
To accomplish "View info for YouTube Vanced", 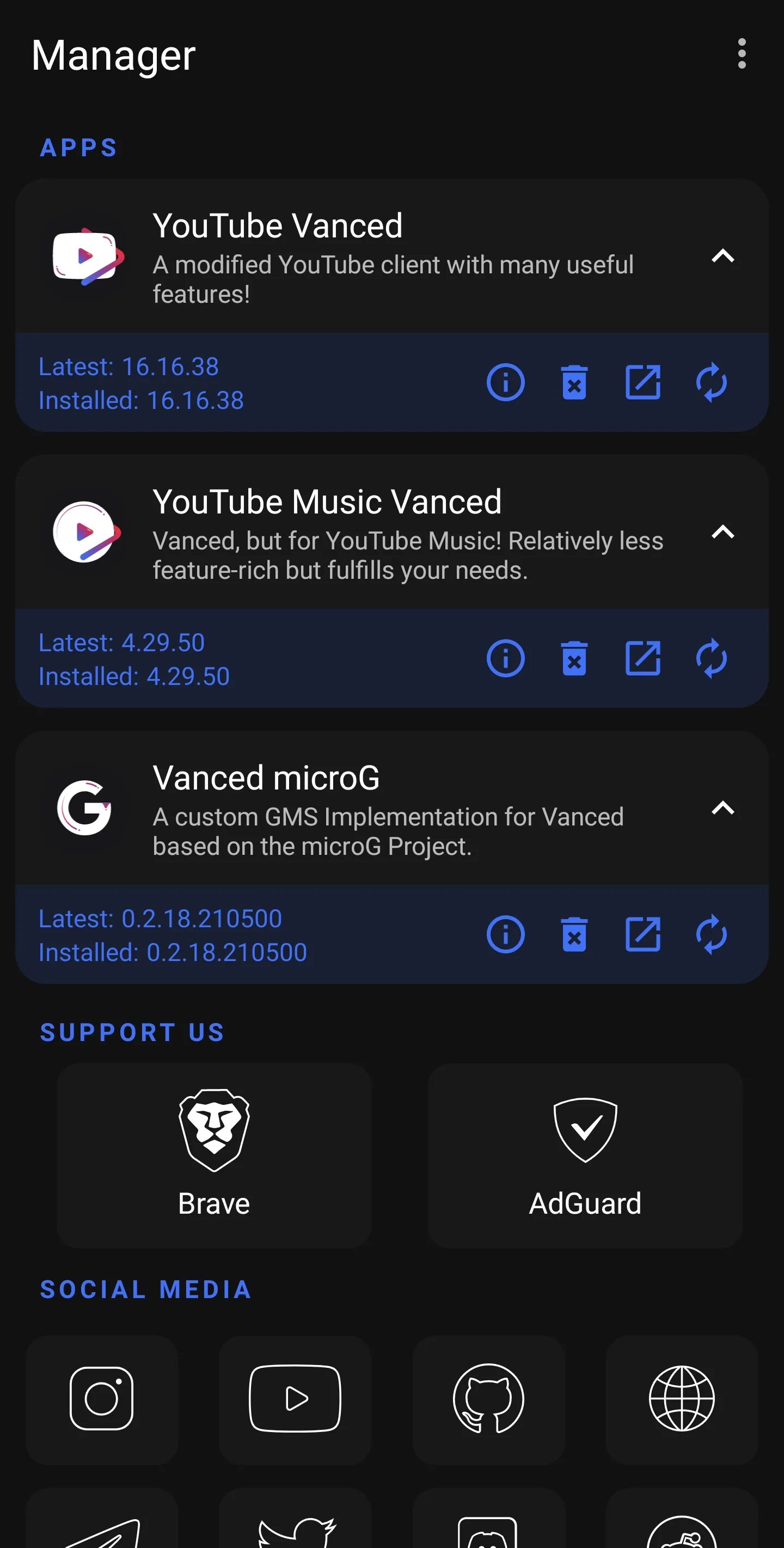I will coord(505,382).
